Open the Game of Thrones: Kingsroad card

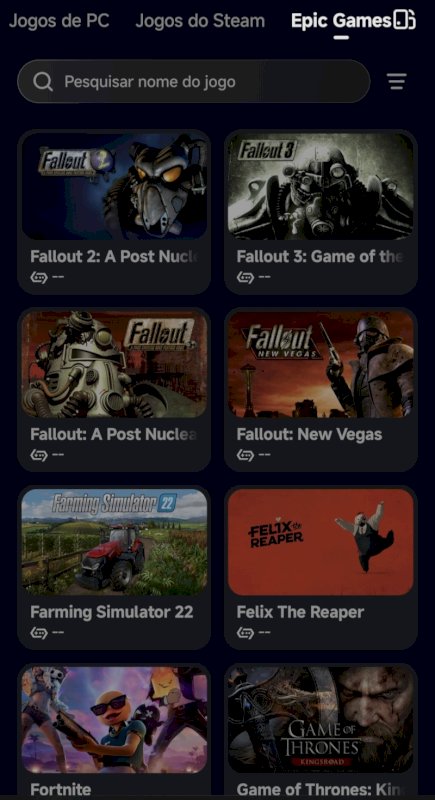tap(321, 731)
